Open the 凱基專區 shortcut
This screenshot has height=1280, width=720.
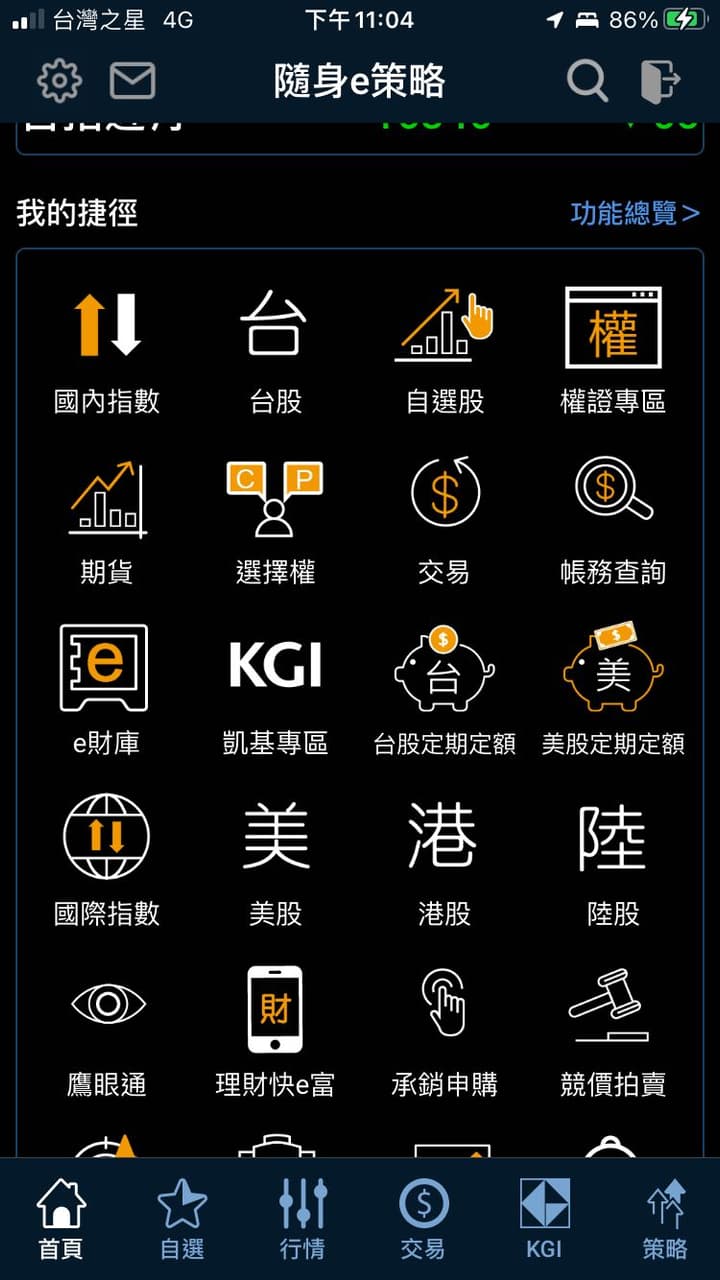[x=275, y=692]
